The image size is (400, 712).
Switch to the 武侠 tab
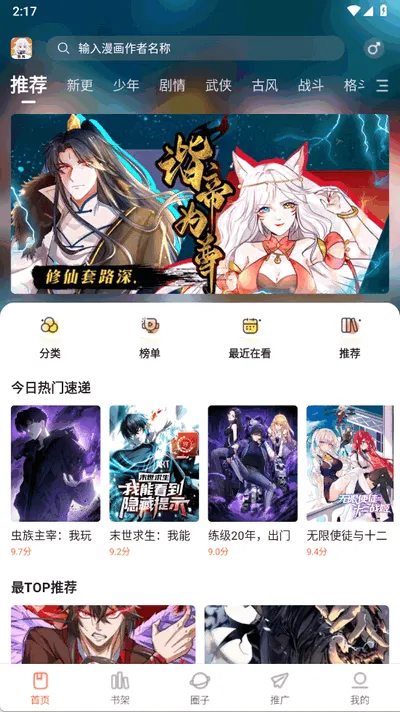coord(218,85)
